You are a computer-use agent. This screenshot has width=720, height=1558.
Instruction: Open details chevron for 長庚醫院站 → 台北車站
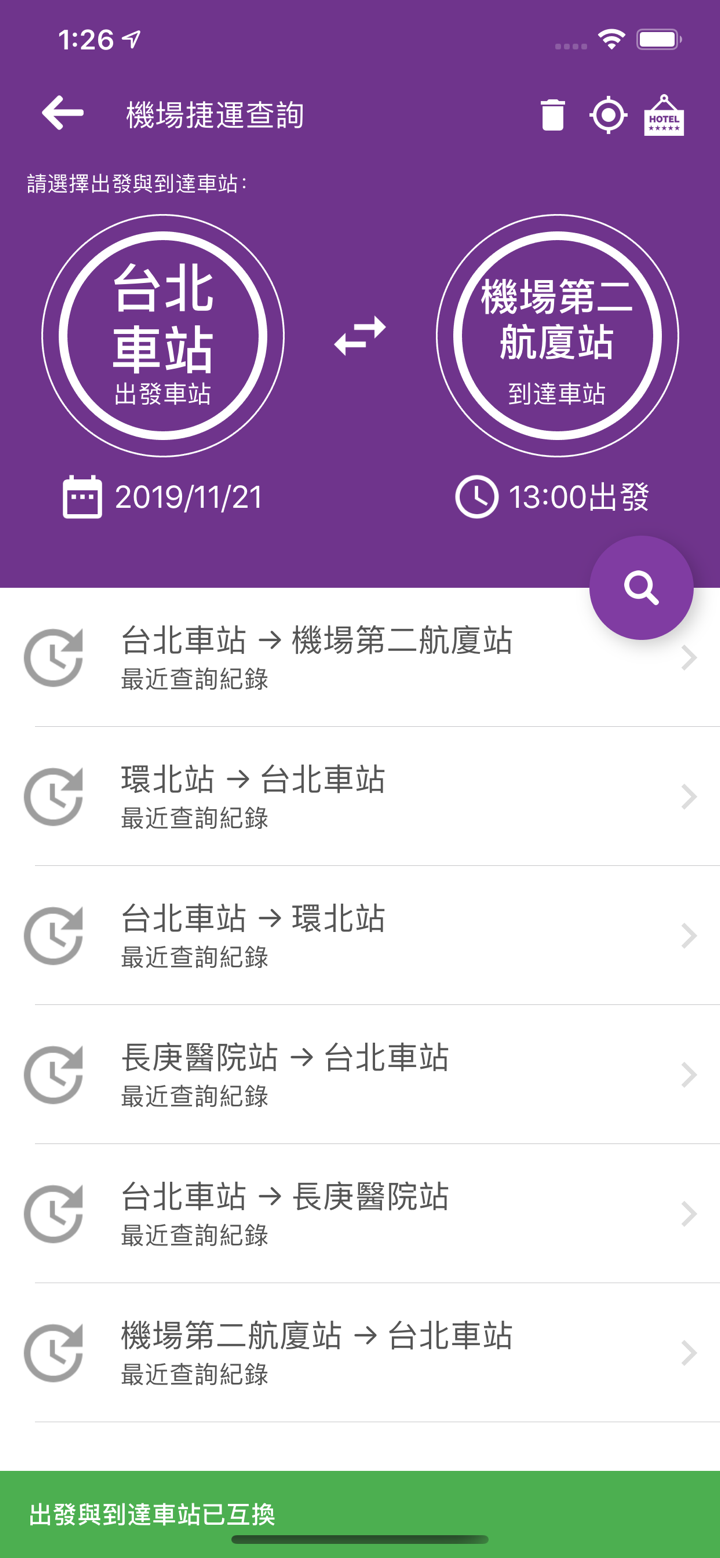point(688,1074)
